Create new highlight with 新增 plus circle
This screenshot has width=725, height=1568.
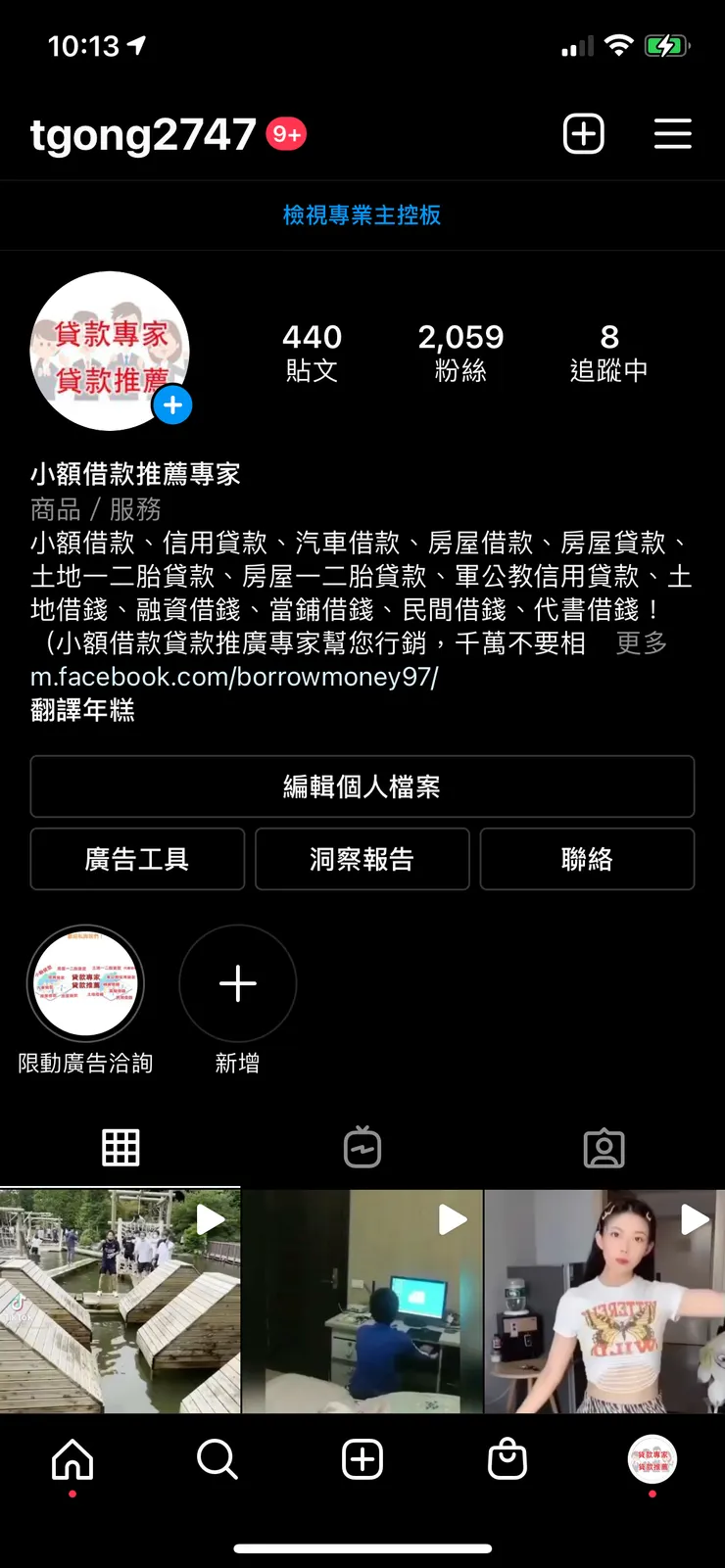(x=237, y=983)
